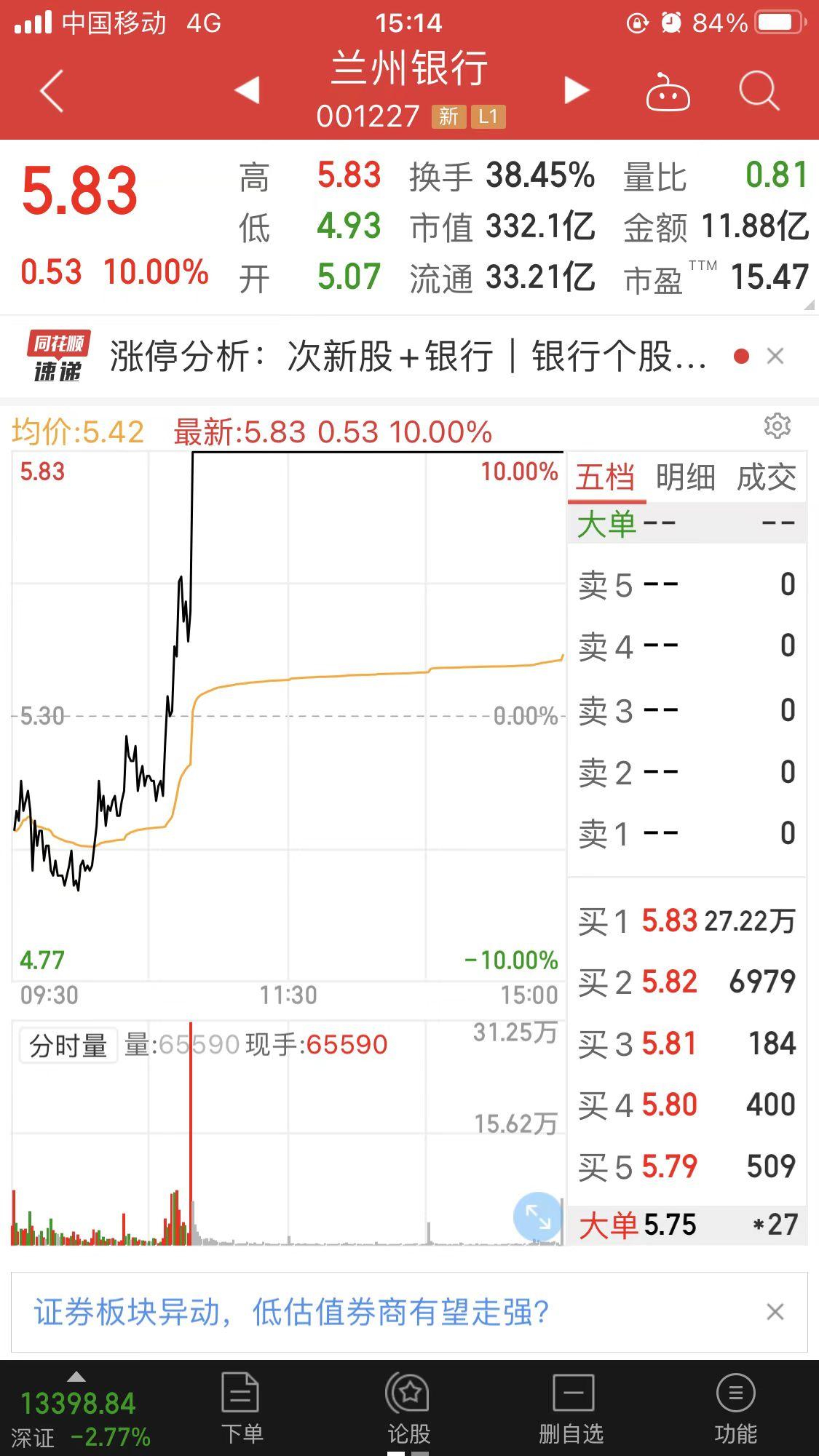Open chart settings gear
The width and height of the screenshot is (819, 1456).
[x=777, y=426]
